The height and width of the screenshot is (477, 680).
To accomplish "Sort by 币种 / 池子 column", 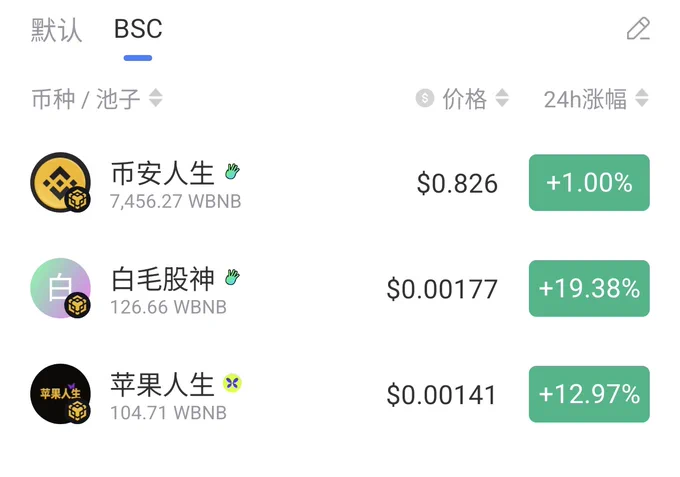I will pyautogui.click(x=97, y=99).
